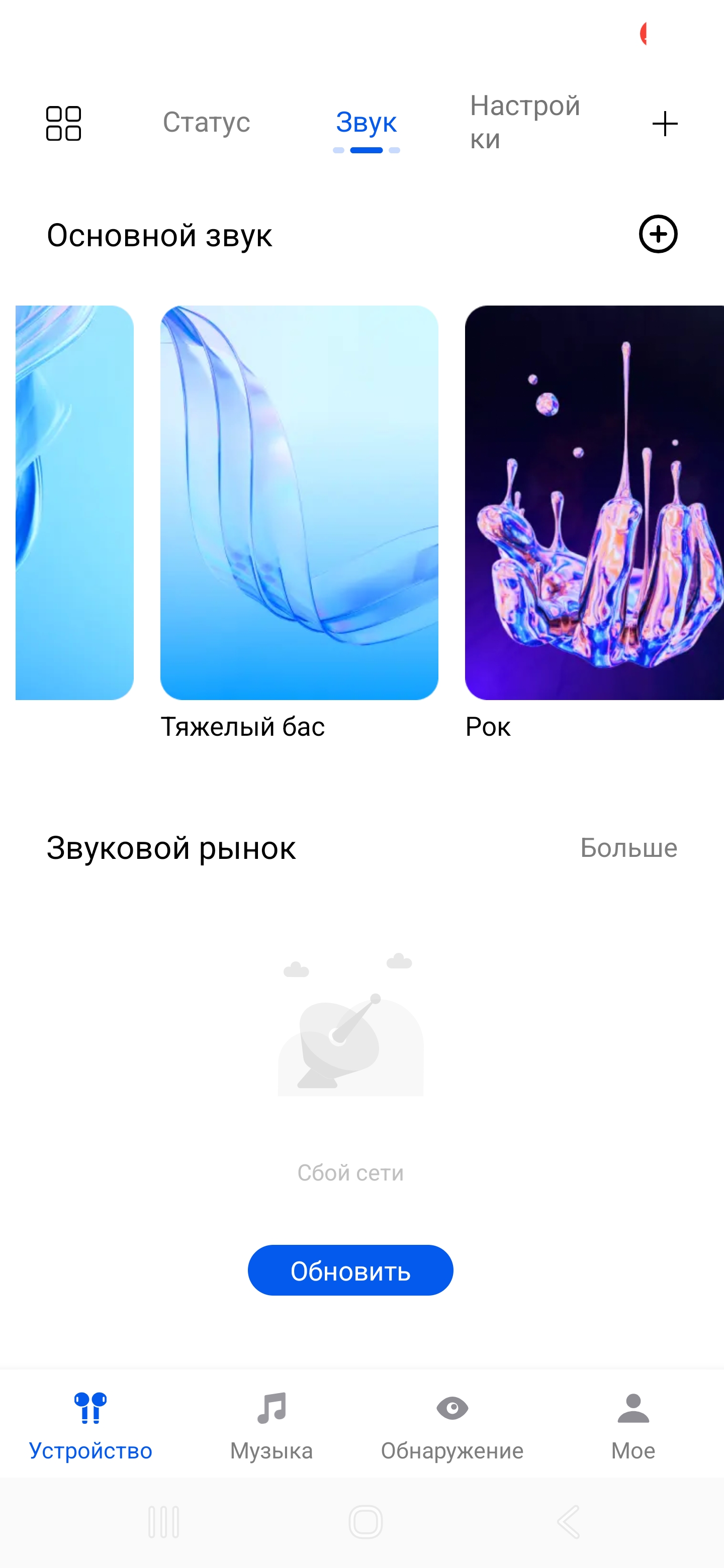
Task: Go to the system home screen
Action: (x=366, y=1522)
